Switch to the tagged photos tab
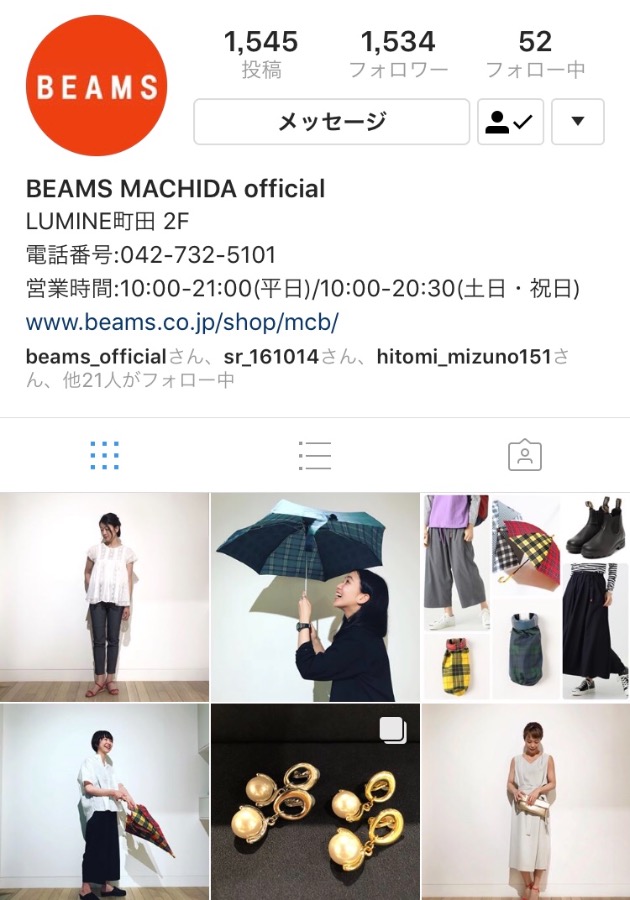 [524, 455]
